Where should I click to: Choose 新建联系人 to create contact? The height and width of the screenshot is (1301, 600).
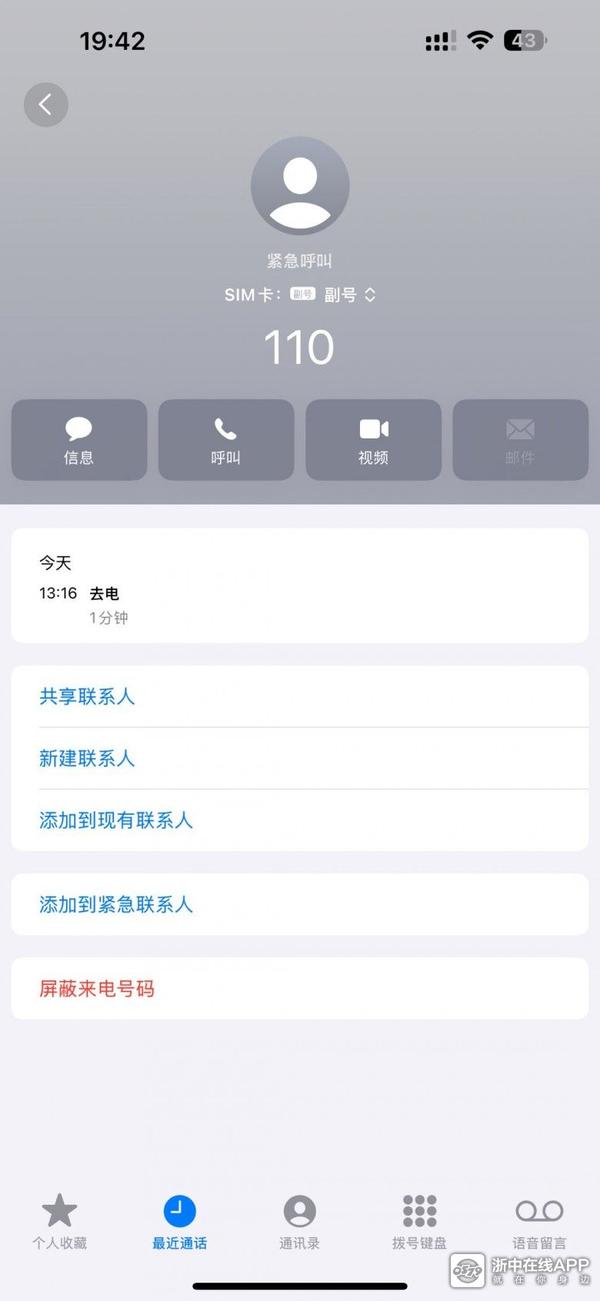click(x=87, y=759)
